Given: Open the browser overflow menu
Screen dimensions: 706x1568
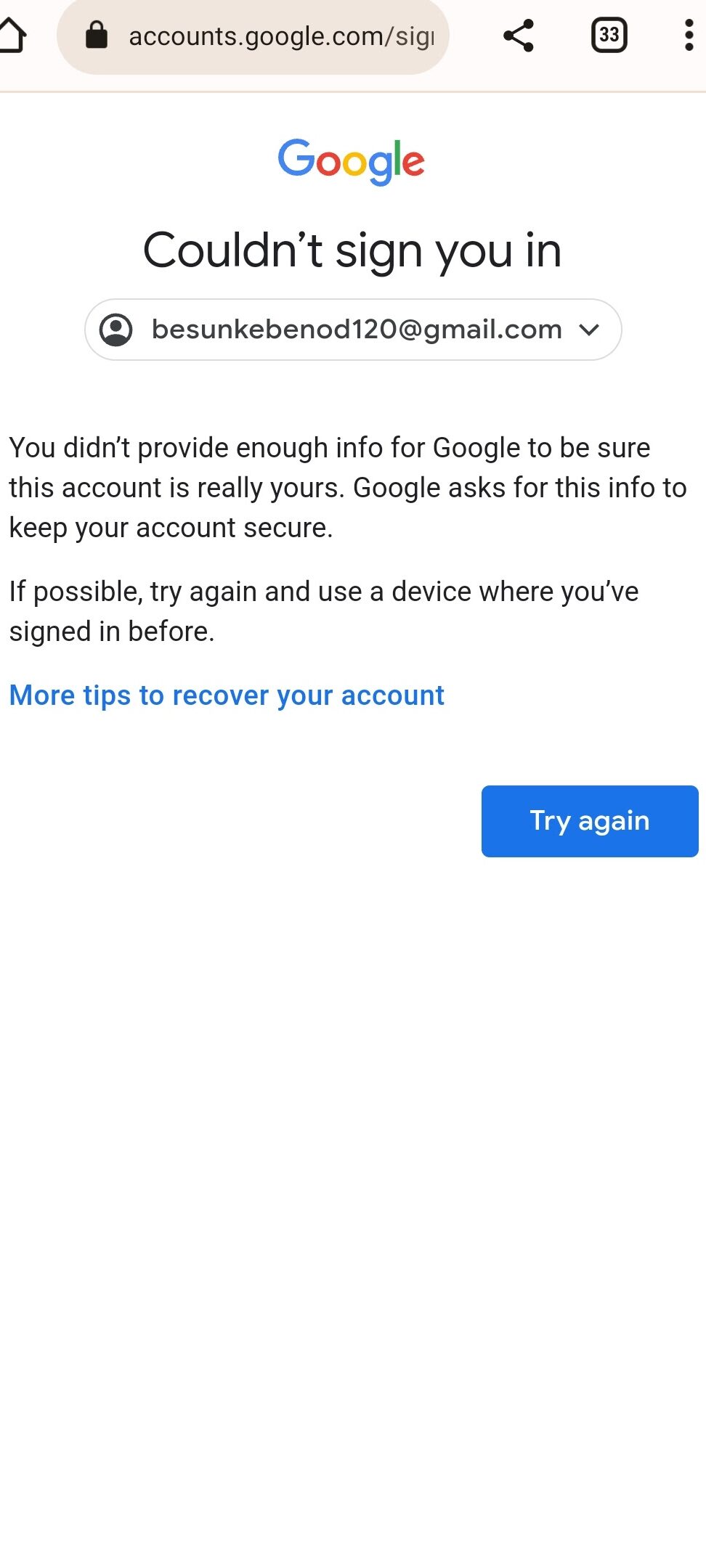Looking at the screenshot, I should pyautogui.click(x=688, y=36).
